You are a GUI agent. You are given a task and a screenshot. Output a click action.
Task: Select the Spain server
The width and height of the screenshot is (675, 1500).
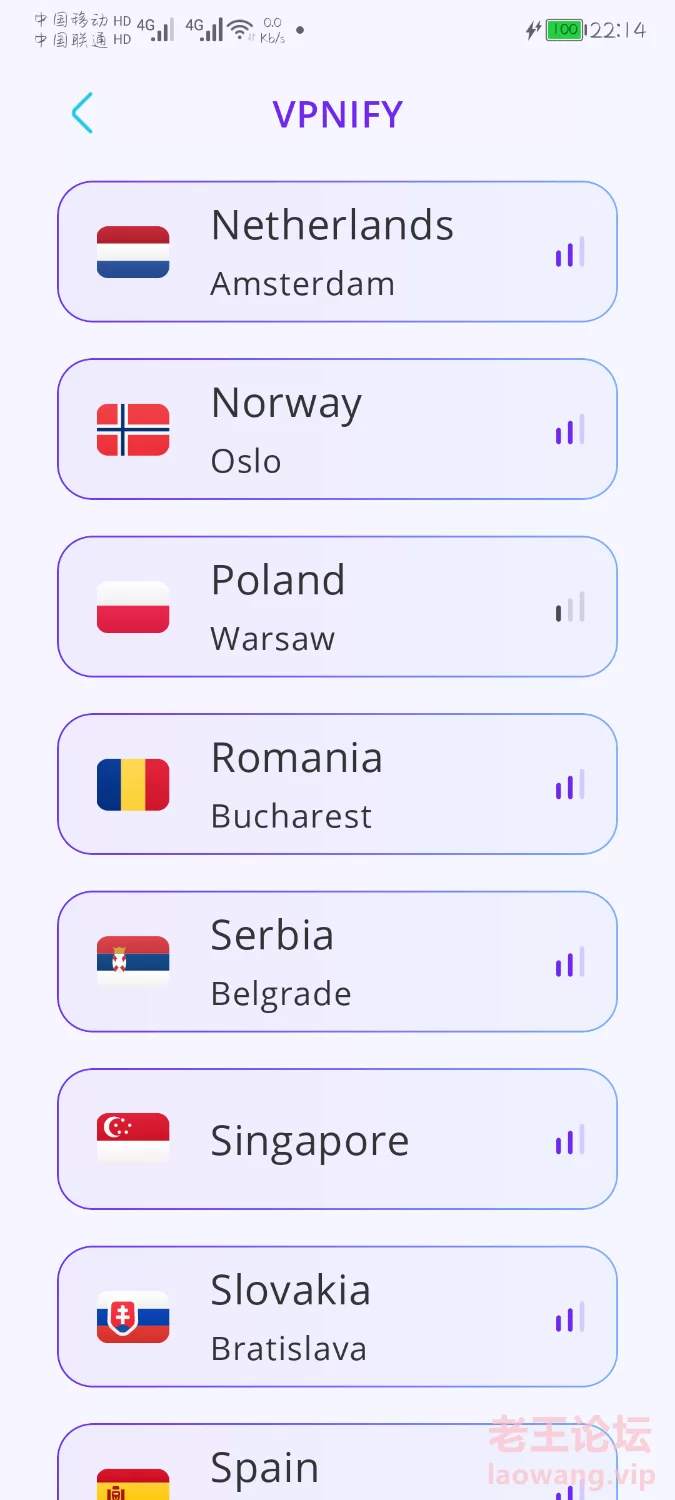[x=337, y=1462]
